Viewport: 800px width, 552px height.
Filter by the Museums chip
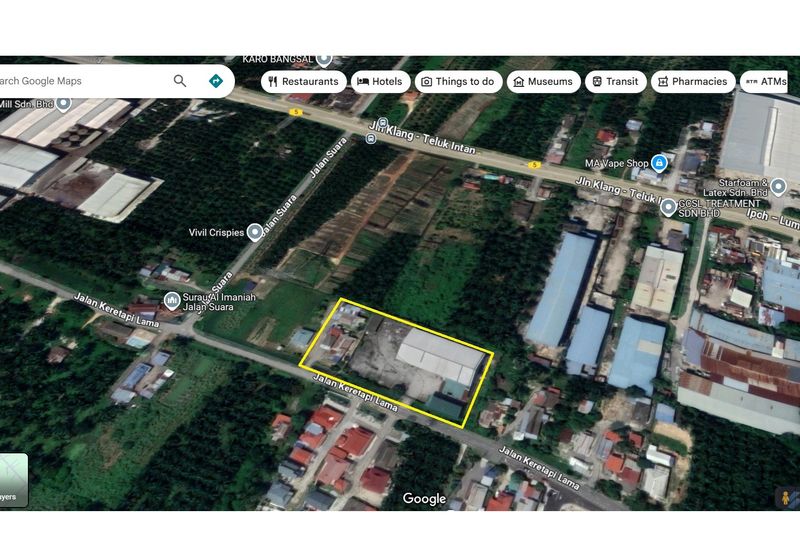click(x=543, y=82)
